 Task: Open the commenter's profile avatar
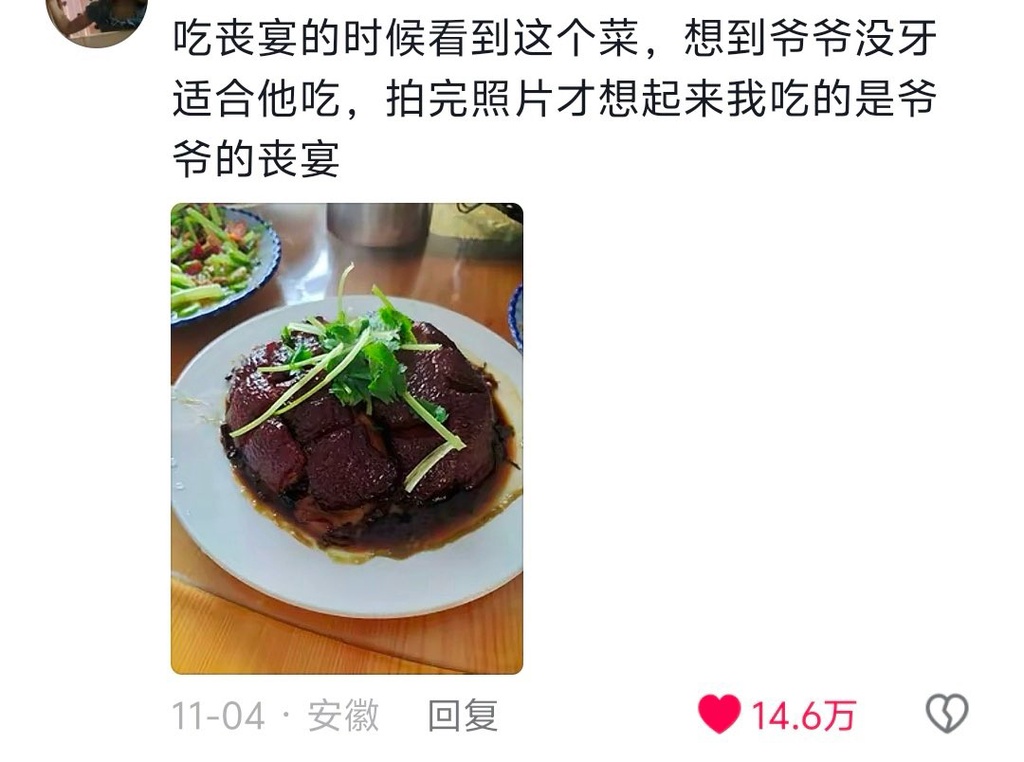97,18
